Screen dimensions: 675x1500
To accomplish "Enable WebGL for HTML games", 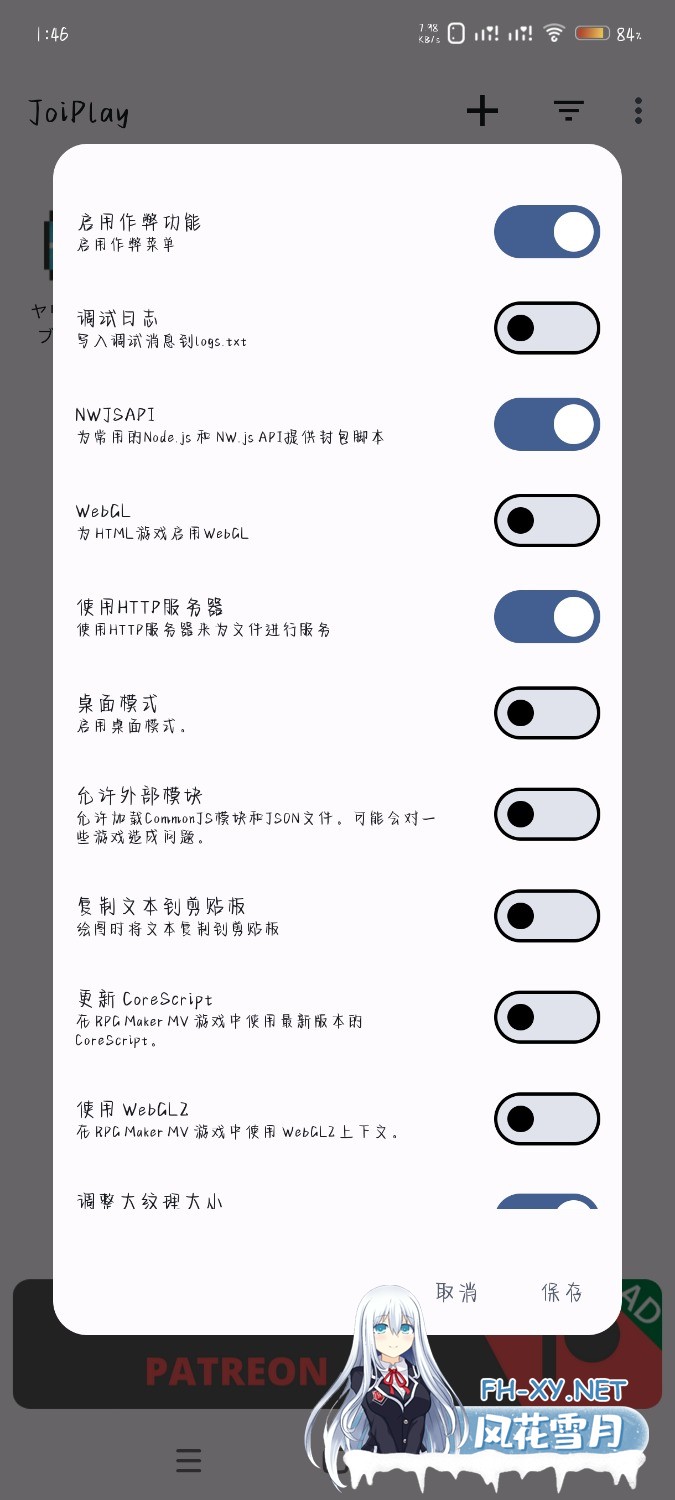I will (x=546, y=520).
